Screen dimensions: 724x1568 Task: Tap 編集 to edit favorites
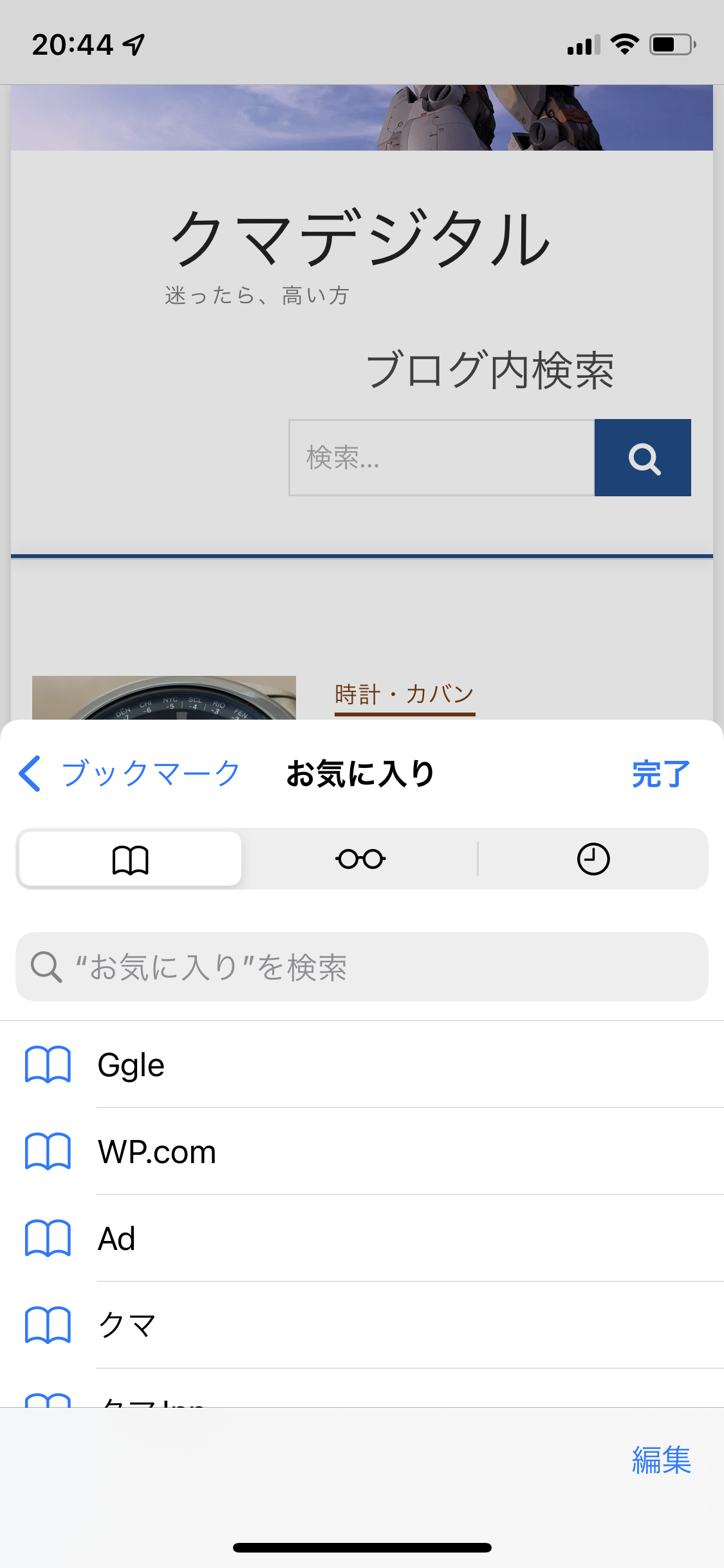tap(661, 1460)
